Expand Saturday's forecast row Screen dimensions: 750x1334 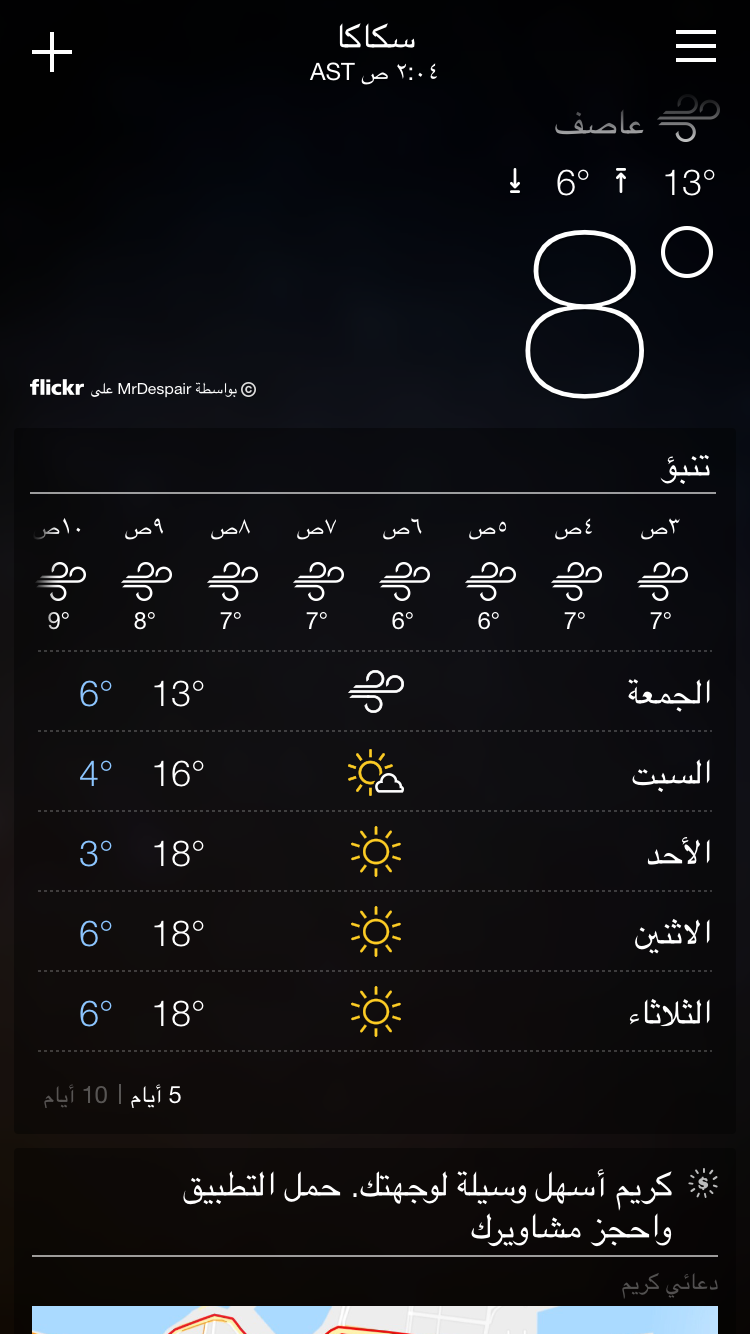coord(375,773)
